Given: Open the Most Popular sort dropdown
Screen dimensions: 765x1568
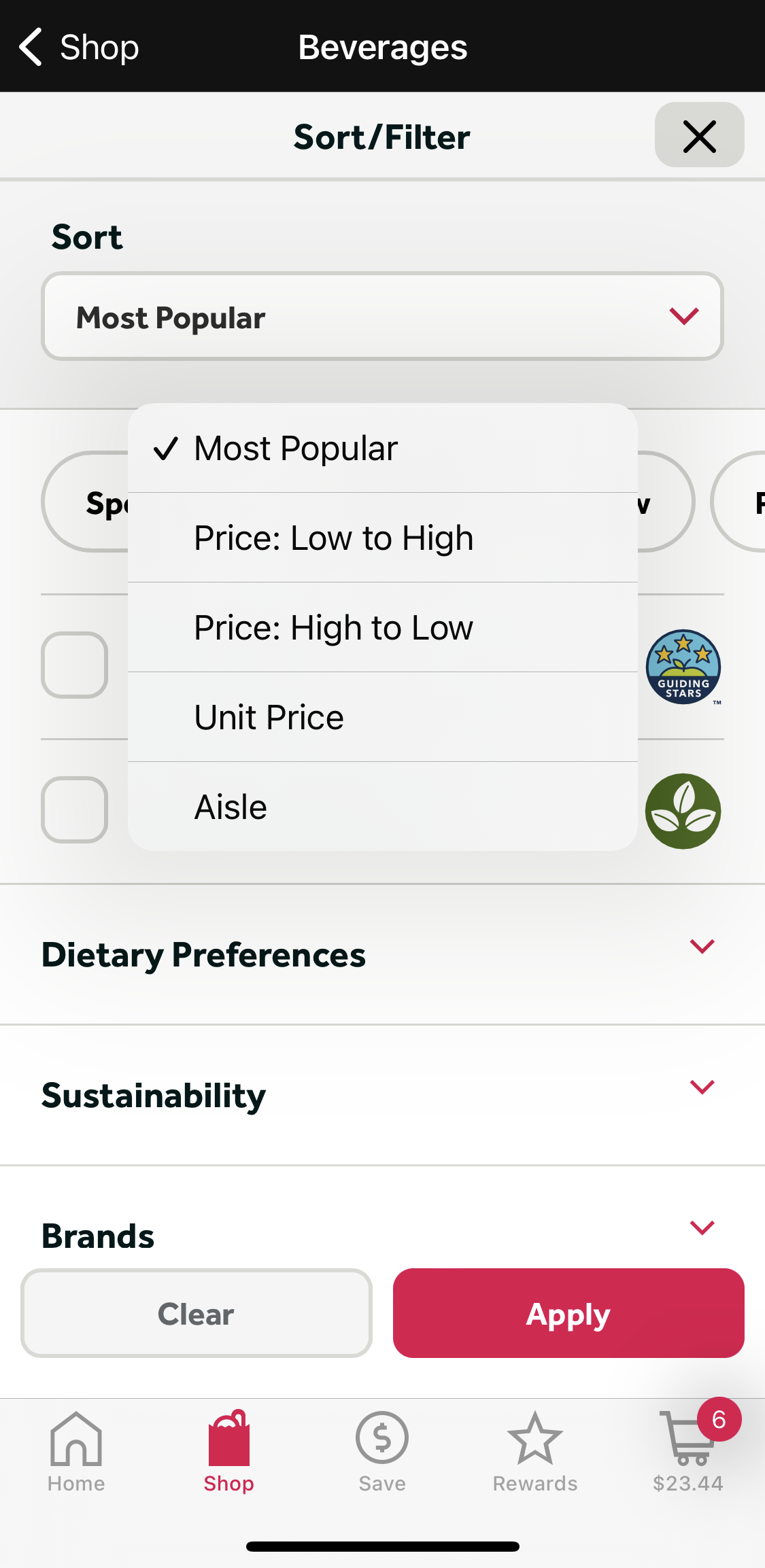Looking at the screenshot, I should tap(382, 317).
